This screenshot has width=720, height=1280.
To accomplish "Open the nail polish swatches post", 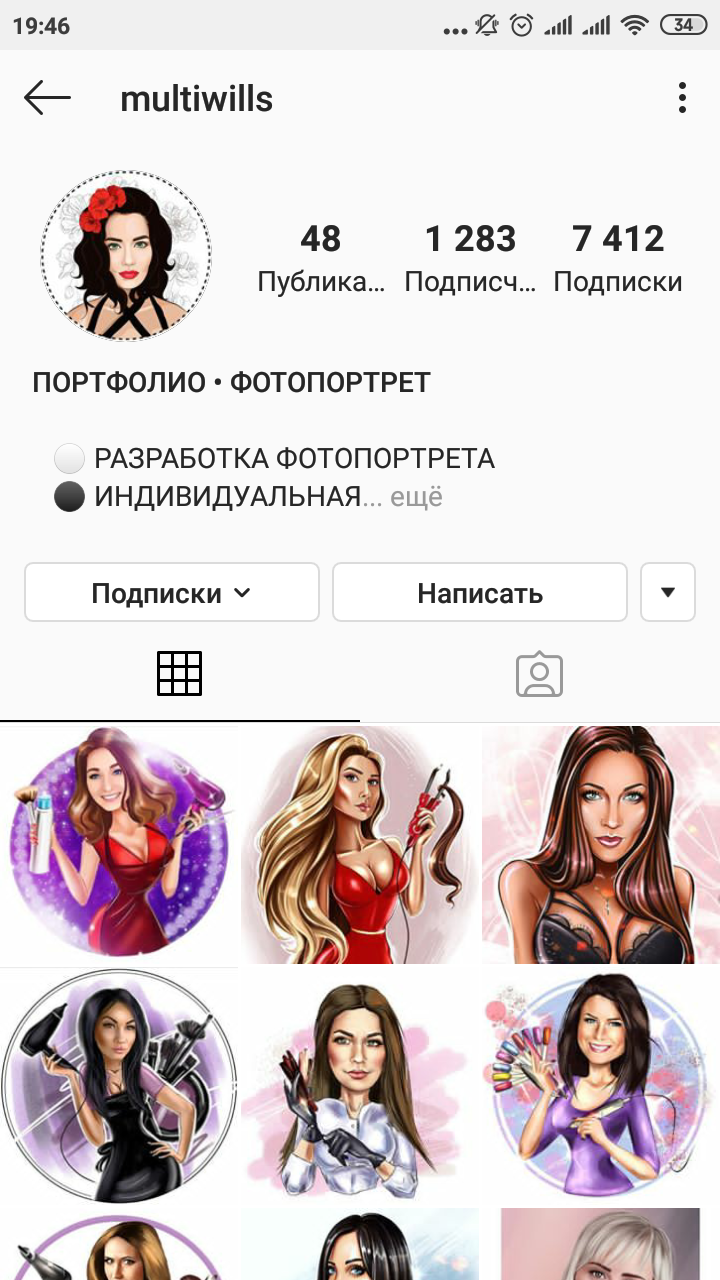I will (x=601, y=1086).
